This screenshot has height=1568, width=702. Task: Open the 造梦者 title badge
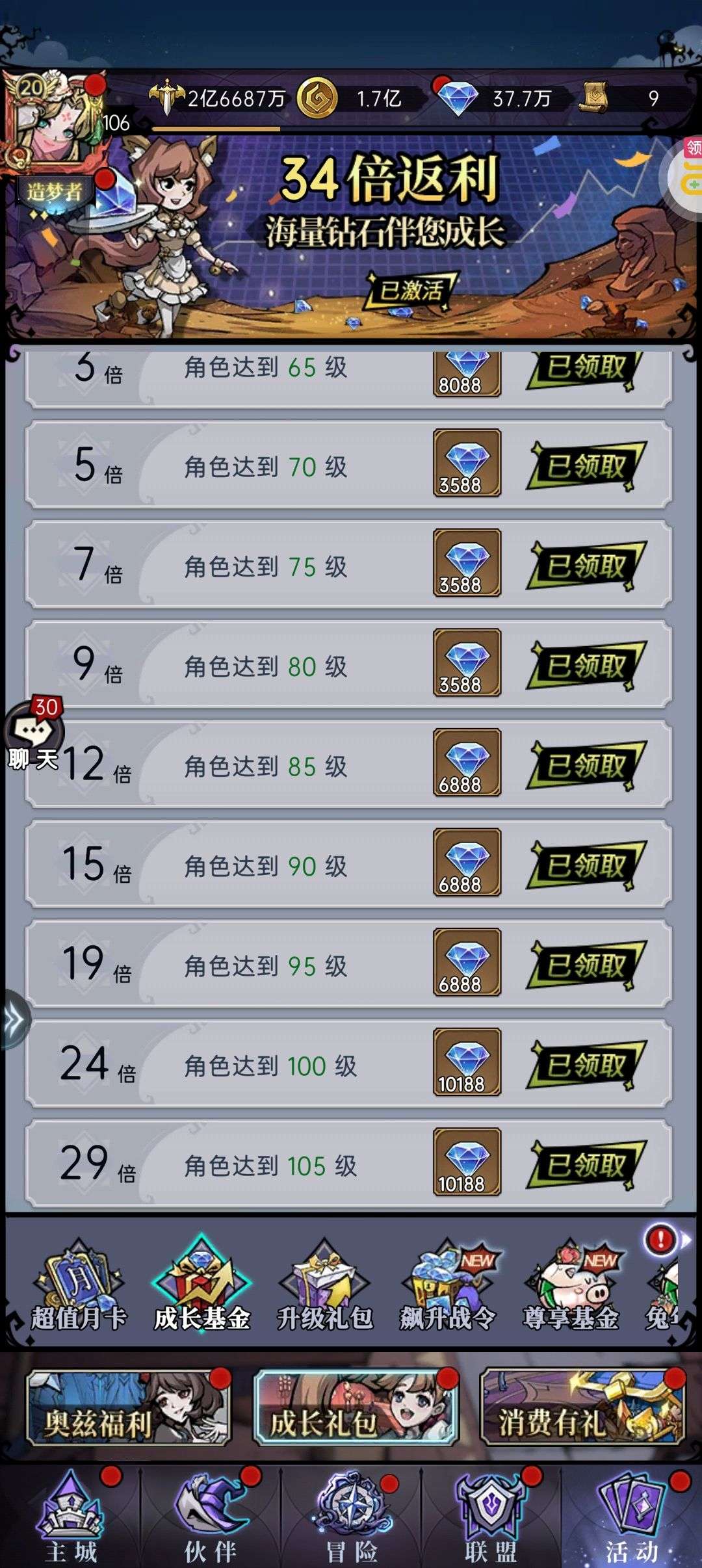[x=55, y=193]
